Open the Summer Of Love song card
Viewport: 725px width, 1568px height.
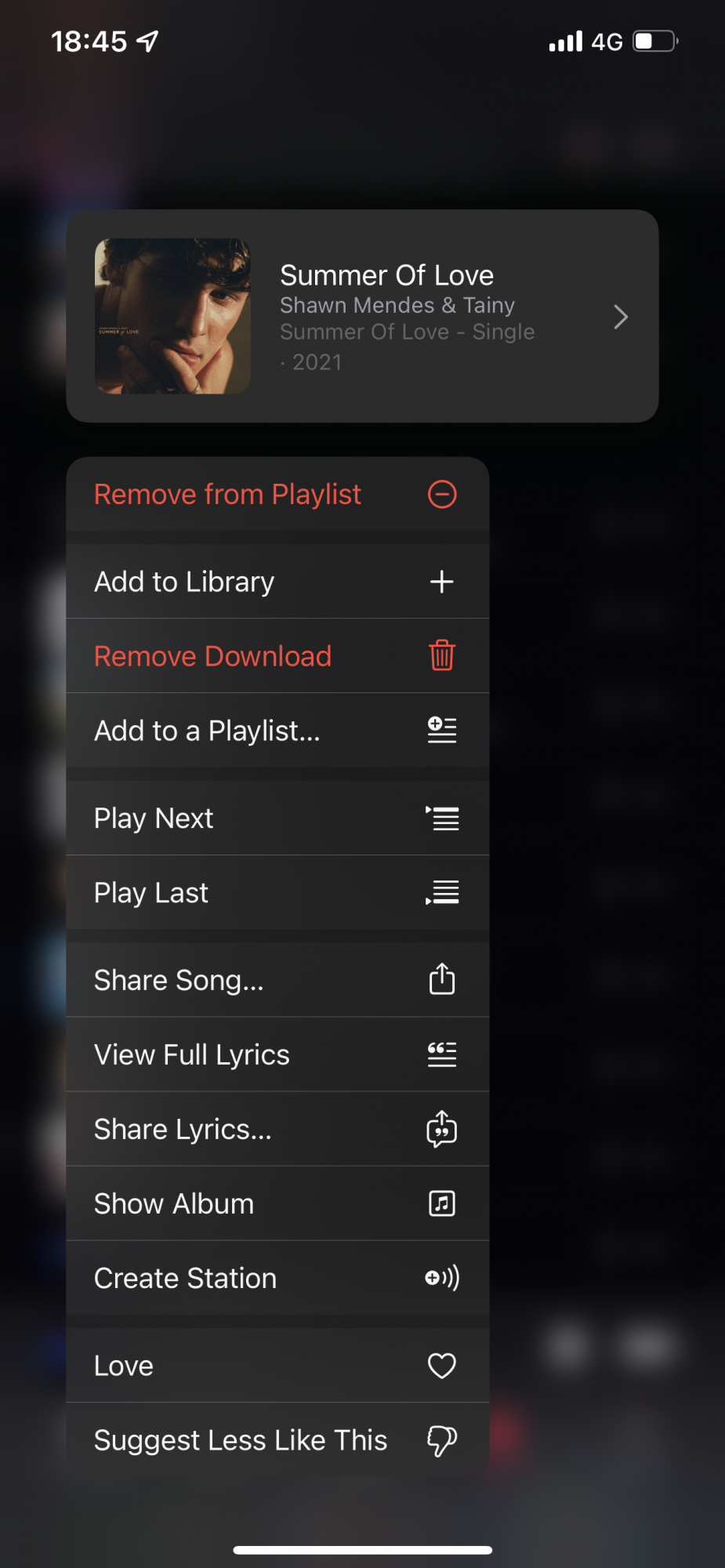[x=362, y=316]
